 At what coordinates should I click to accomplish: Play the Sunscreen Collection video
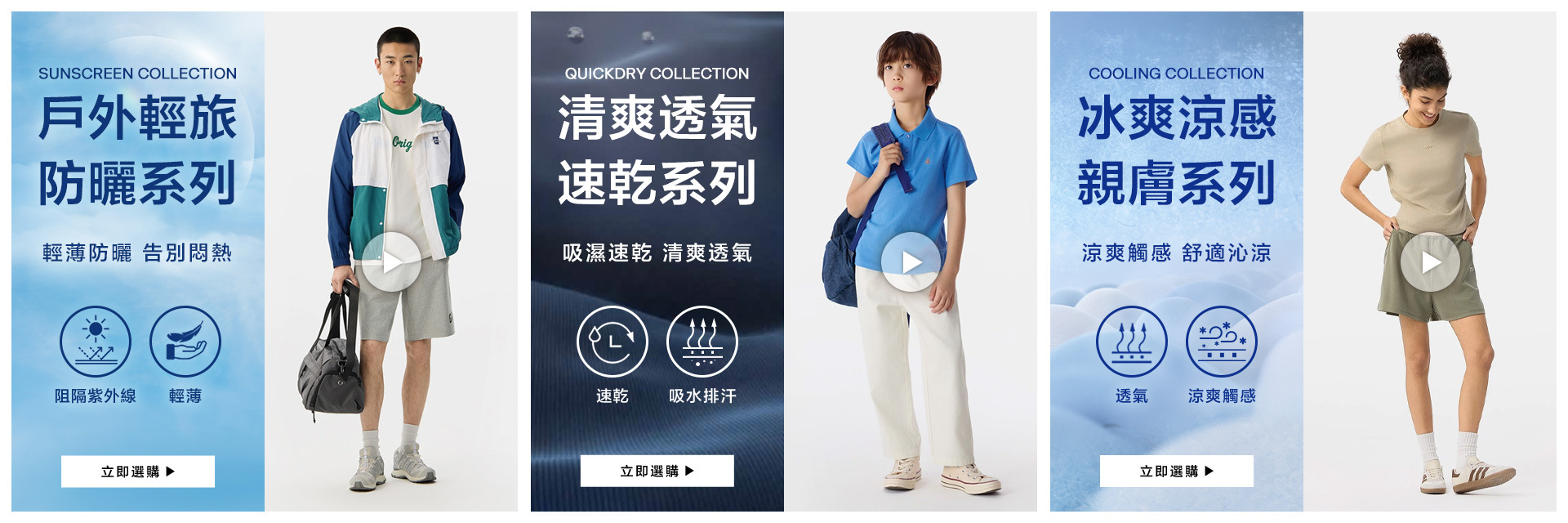(x=391, y=262)
